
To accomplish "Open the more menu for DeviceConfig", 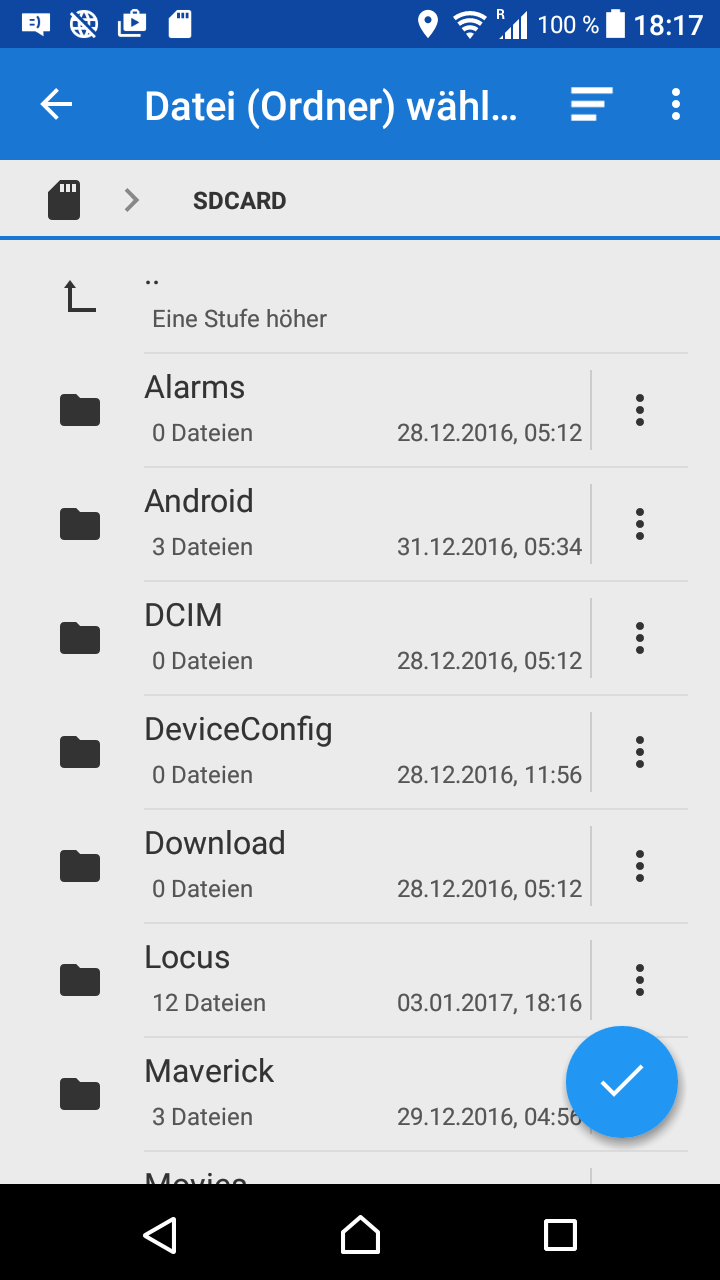I will pos(640,752).
